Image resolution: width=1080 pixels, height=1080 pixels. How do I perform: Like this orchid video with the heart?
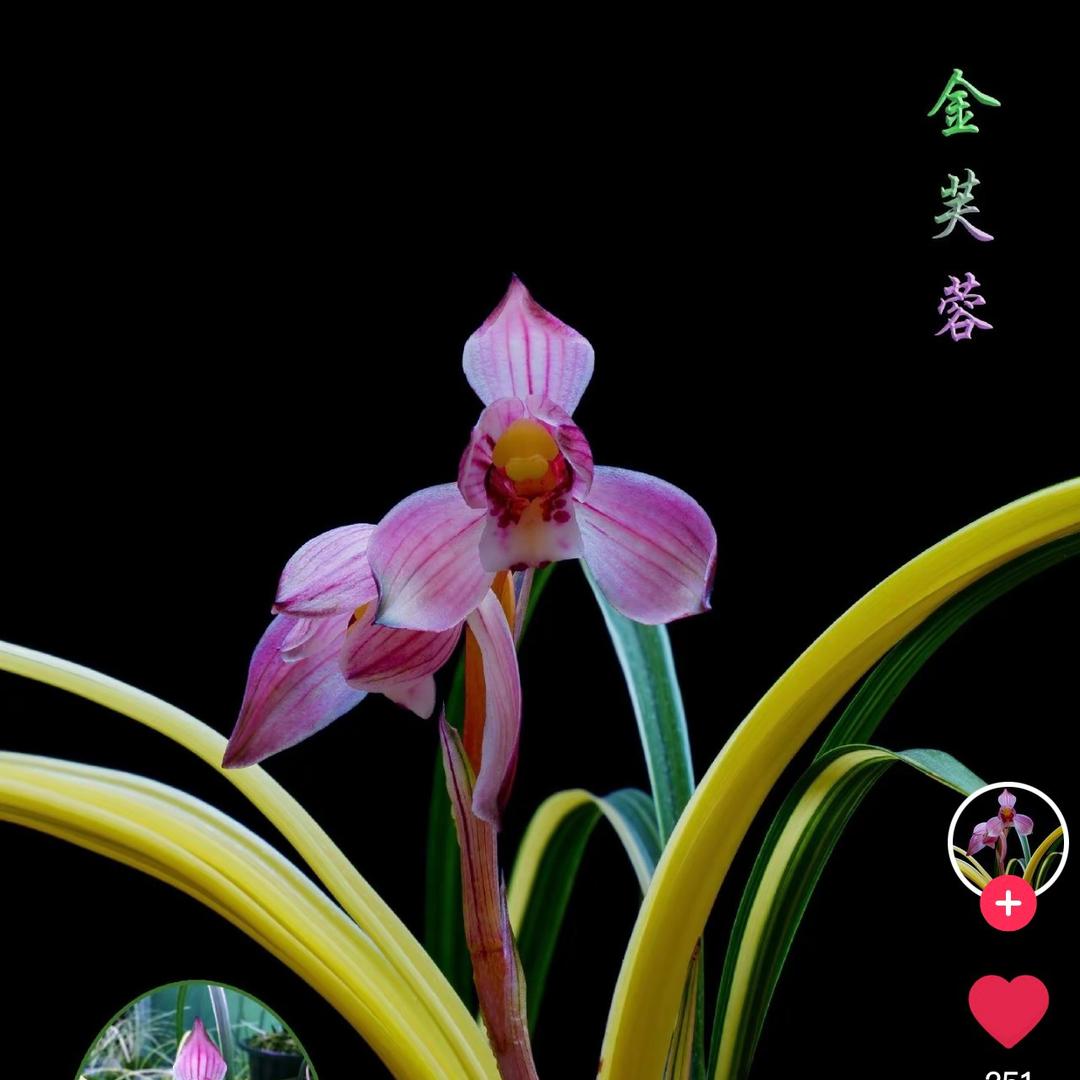click(1008, 1009)
